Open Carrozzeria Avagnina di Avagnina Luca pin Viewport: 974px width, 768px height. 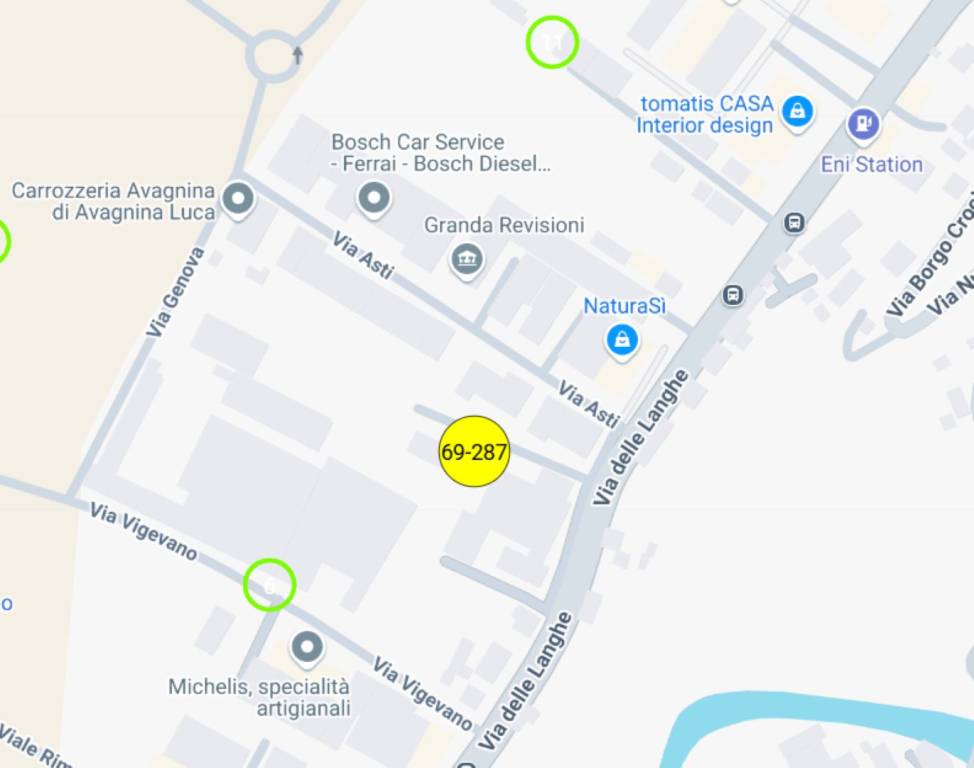[238, 200]
